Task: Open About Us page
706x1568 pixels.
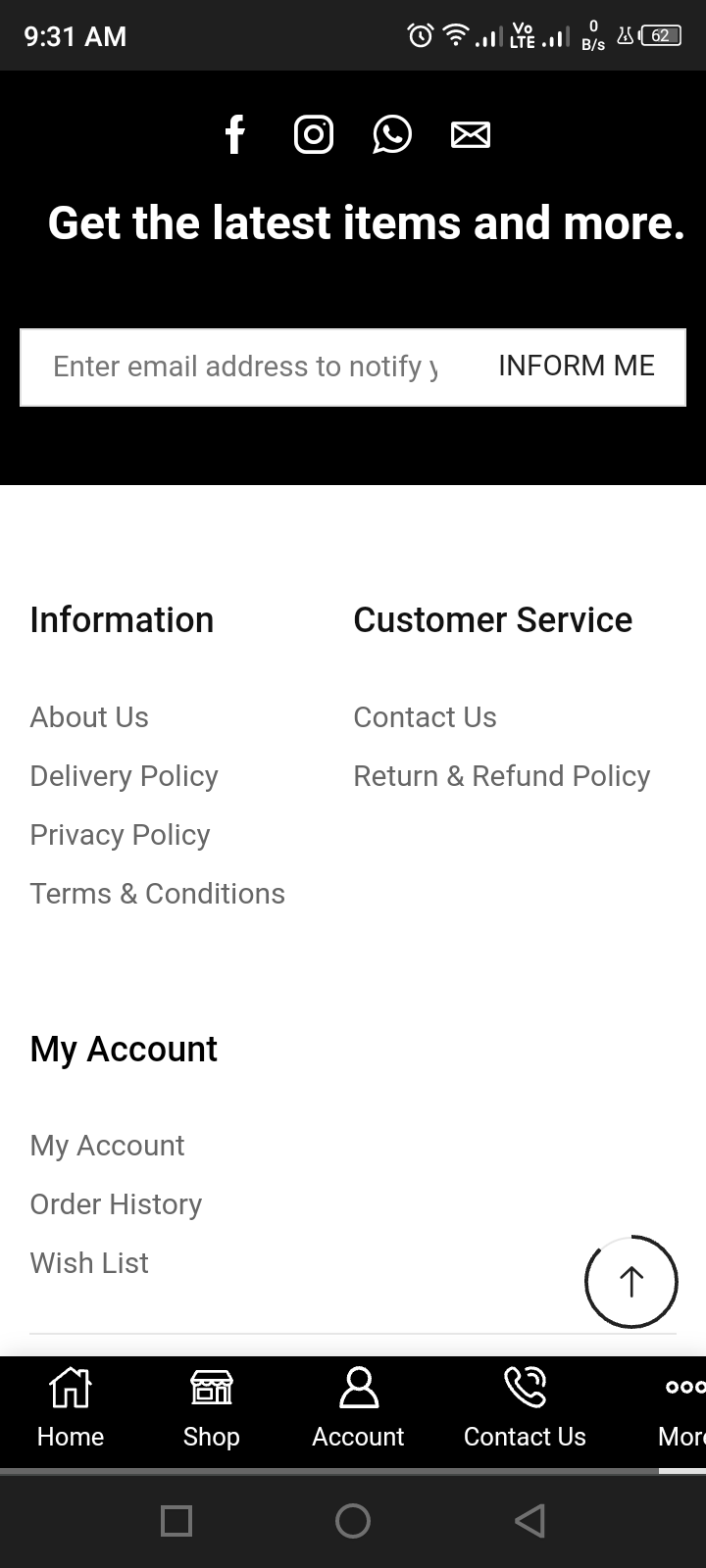Action: [x=89, y=717]
